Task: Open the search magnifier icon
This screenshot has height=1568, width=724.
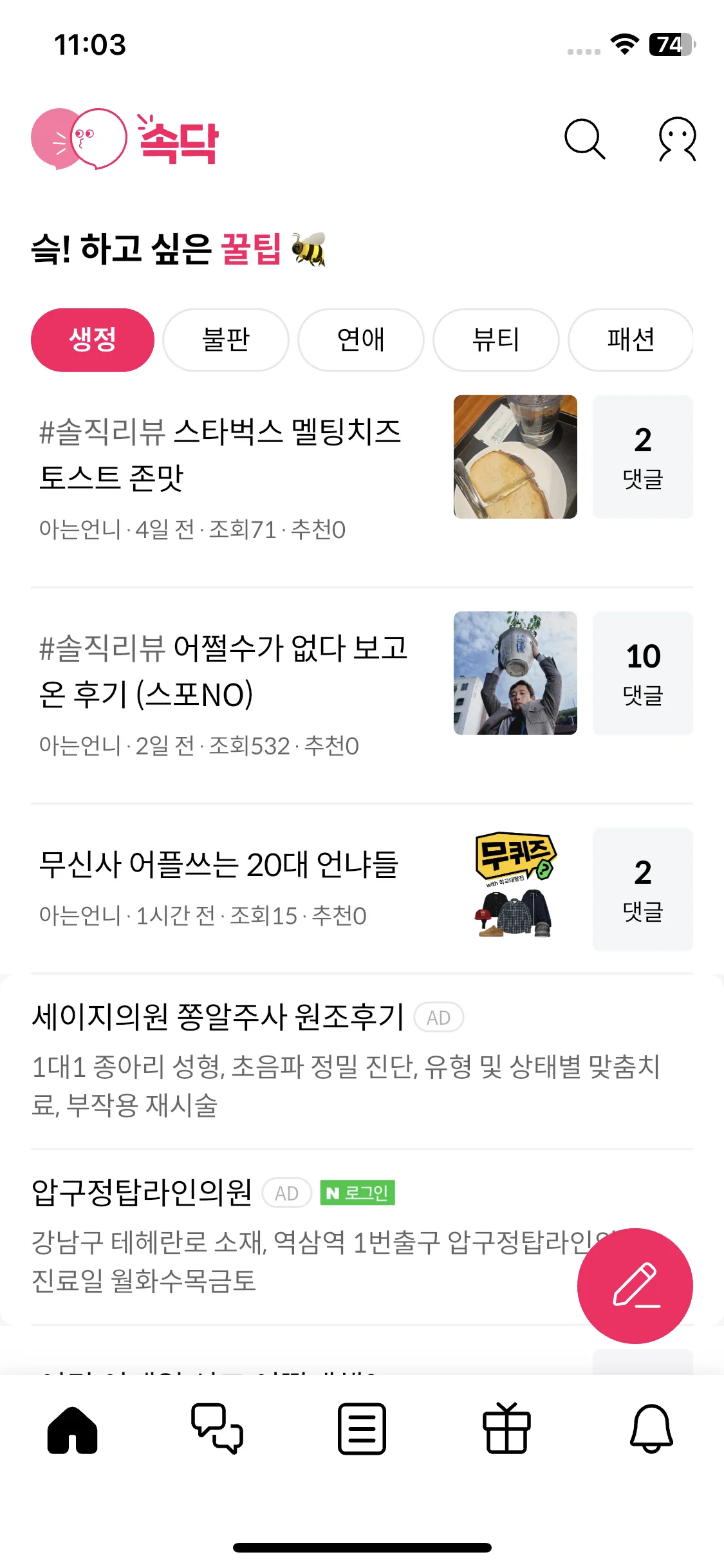Action: pos(584,138)
